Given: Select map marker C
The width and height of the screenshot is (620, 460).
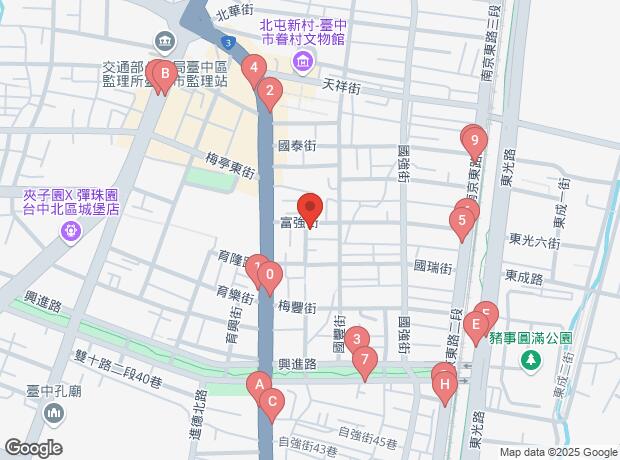Looking at the screenshot, I should coord(271,403).
